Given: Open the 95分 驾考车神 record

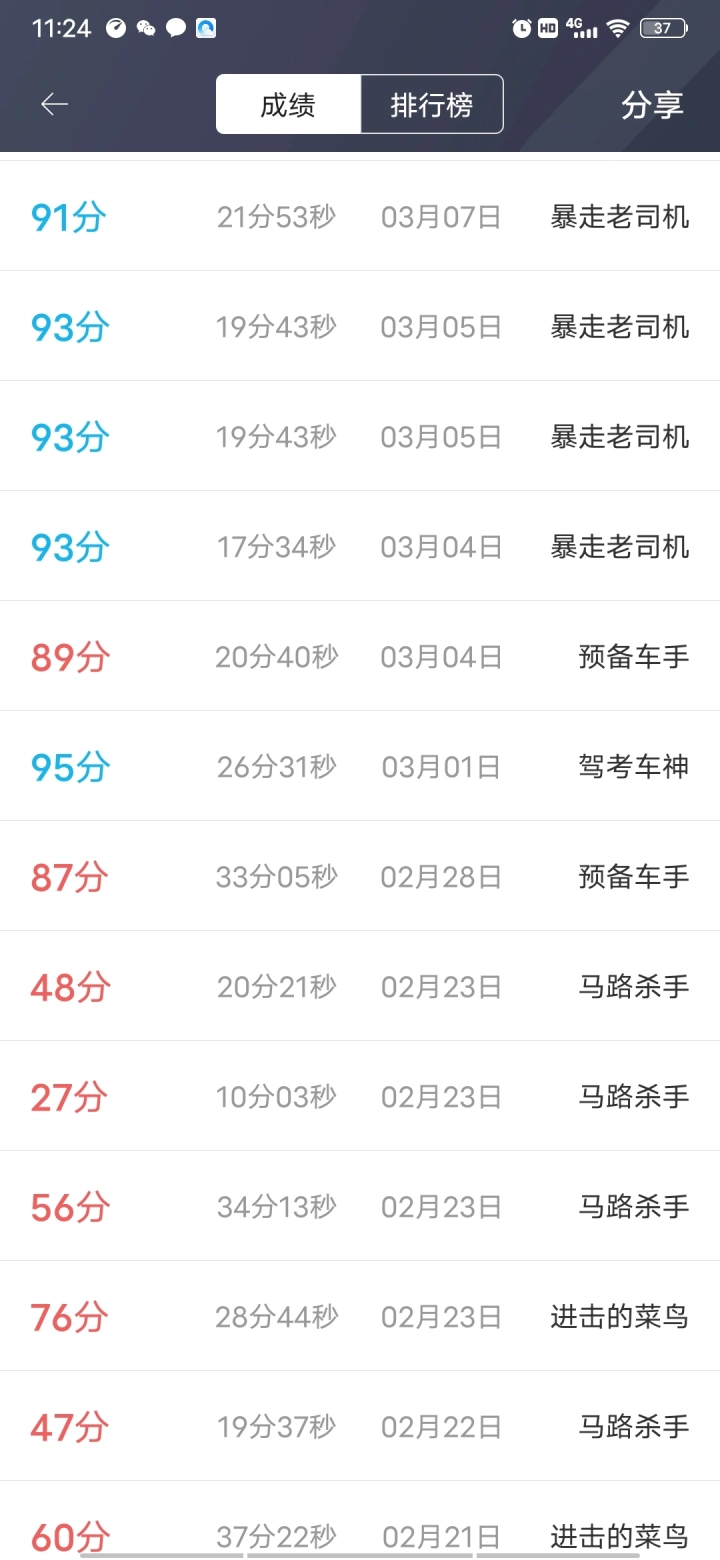Looking at the screenshot, I should point(360,766).
